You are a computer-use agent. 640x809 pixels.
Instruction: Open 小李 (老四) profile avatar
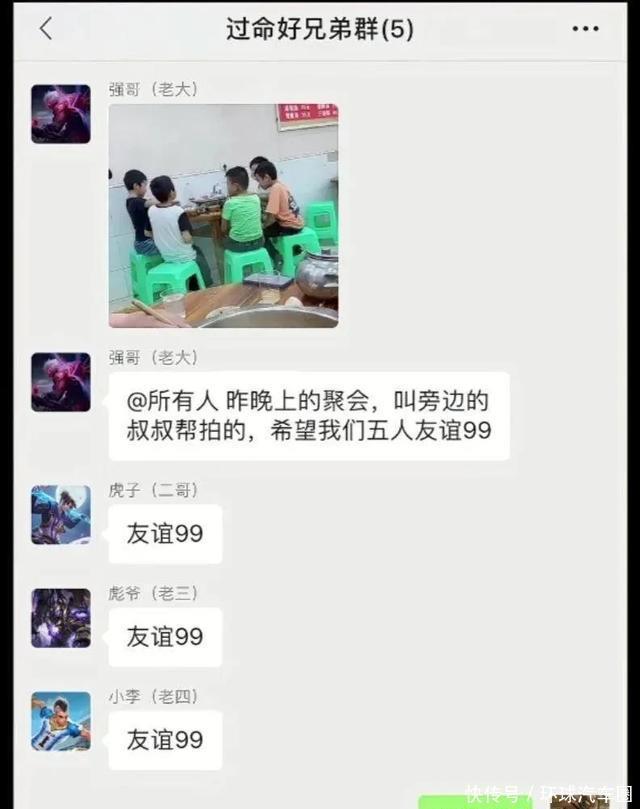click(60, 721)
